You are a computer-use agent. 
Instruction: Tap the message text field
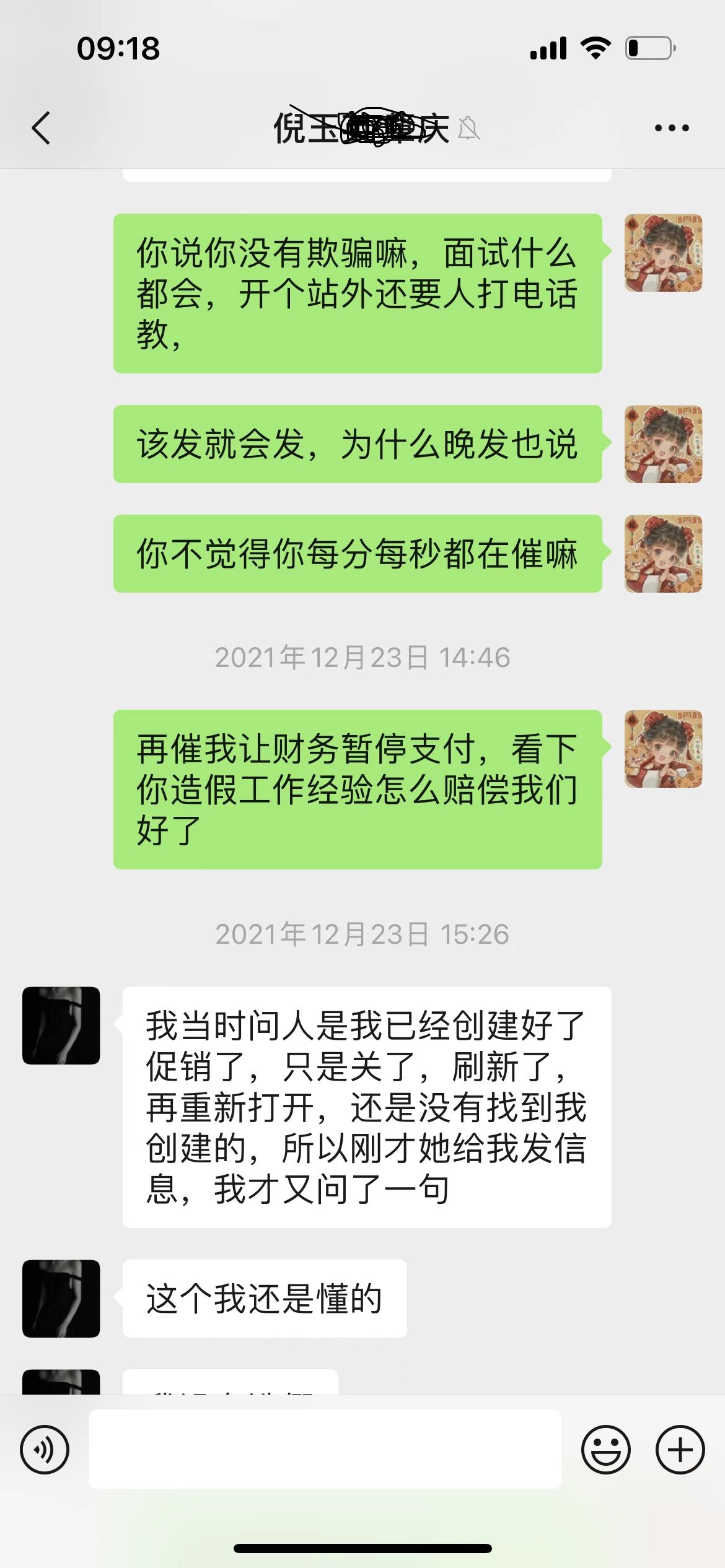tap(325, 1450)
